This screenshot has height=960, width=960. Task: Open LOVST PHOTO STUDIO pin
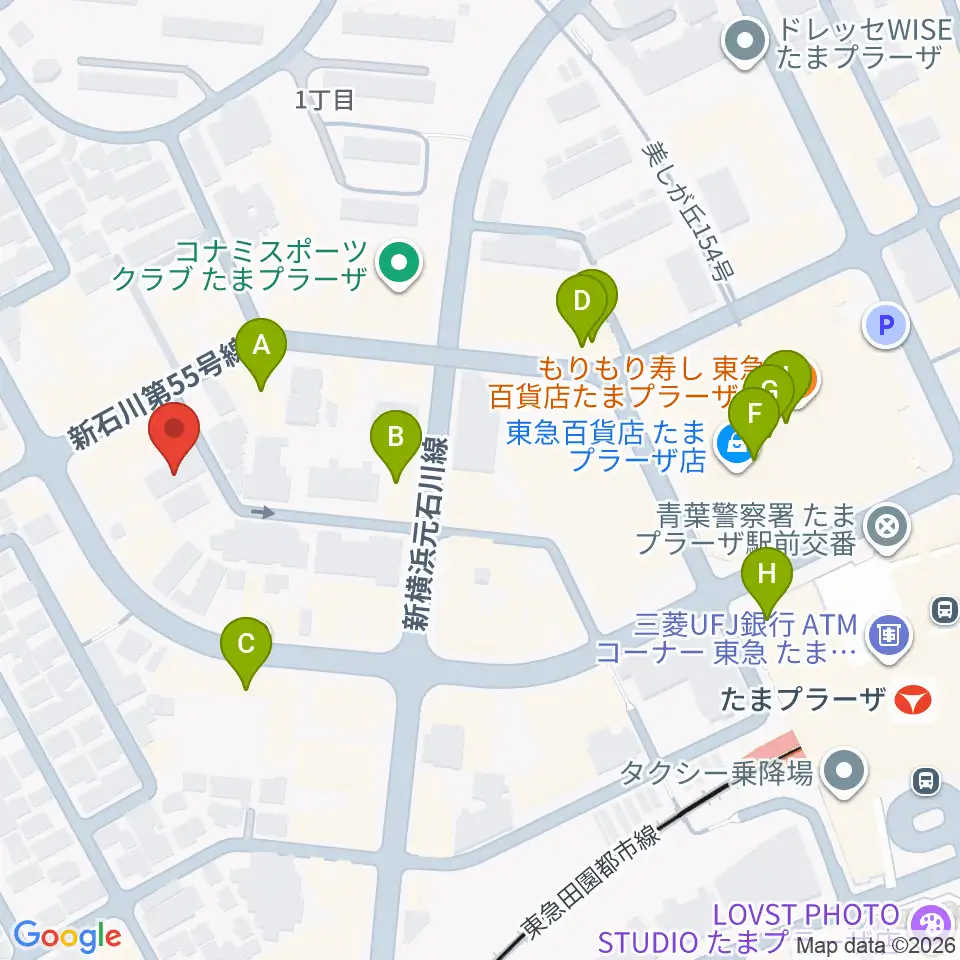tap(931, 926)
